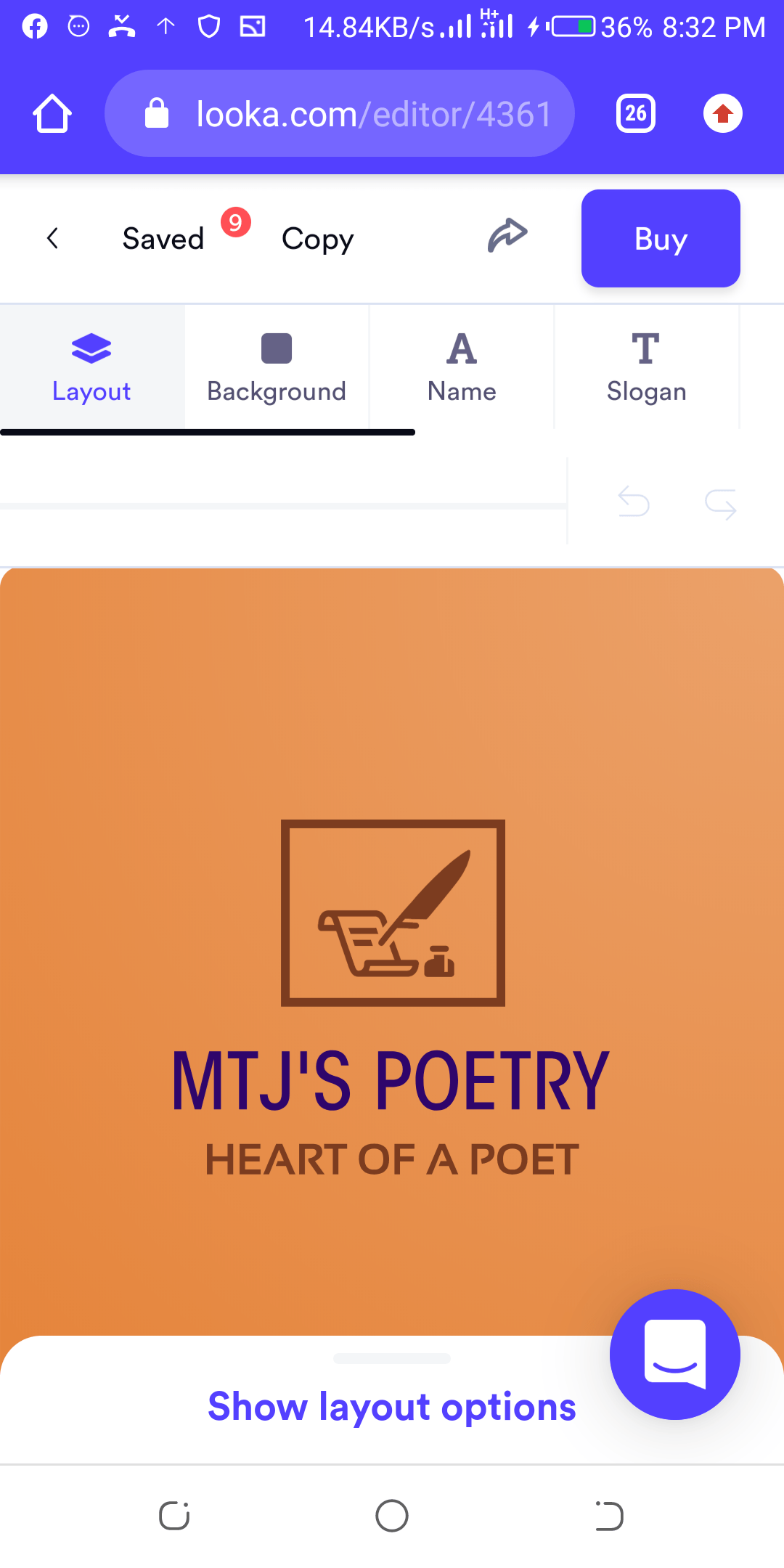The image size is (784, 1568).
Task: Switch to the Background tab
Action: pos(277,367)
